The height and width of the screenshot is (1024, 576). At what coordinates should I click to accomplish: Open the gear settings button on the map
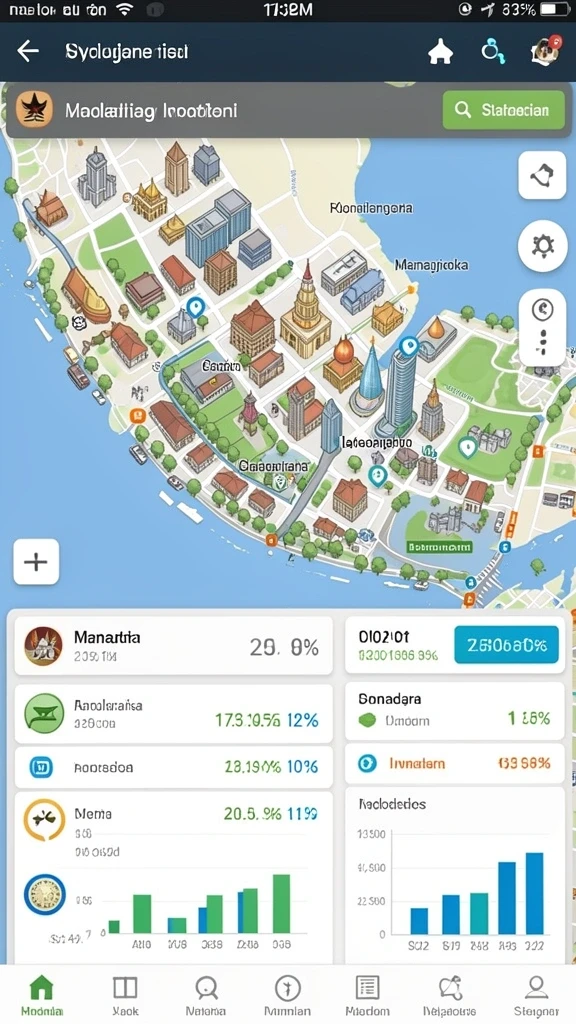(x=542, y=246)
